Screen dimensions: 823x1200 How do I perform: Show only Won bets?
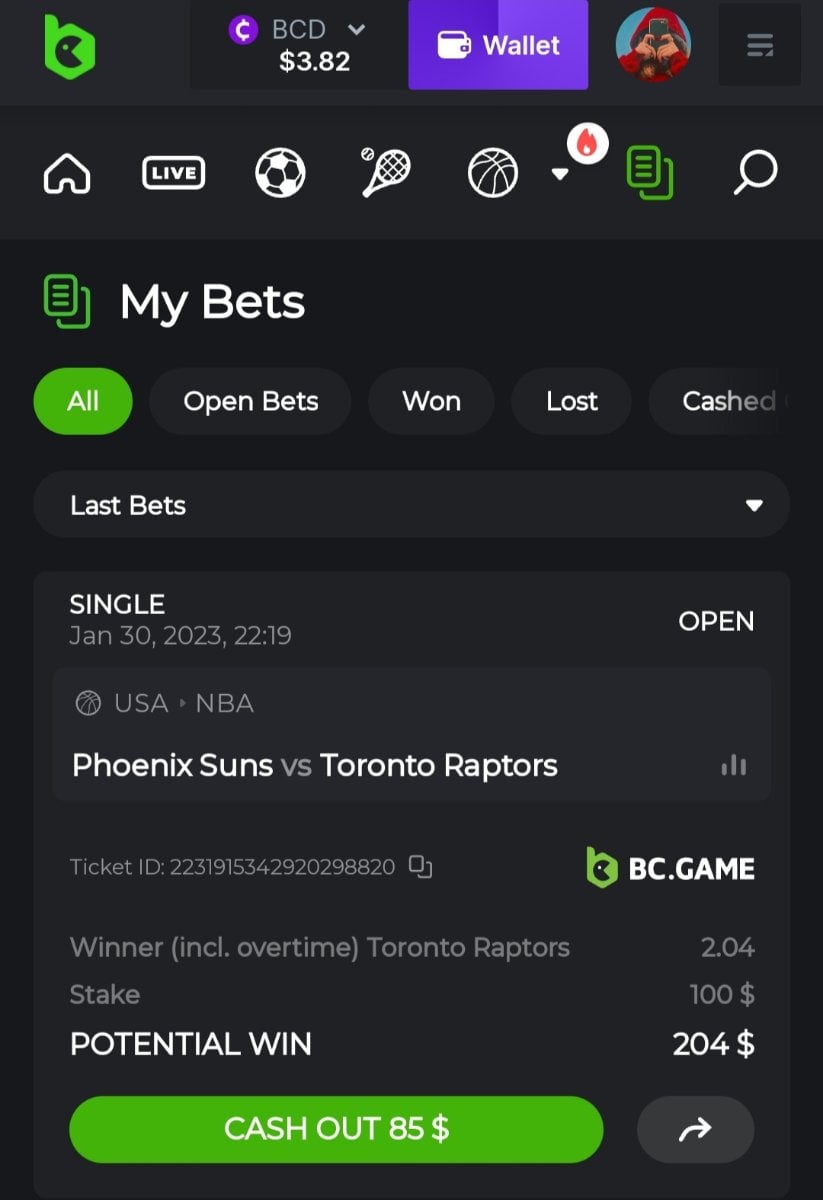pos(431,401)
